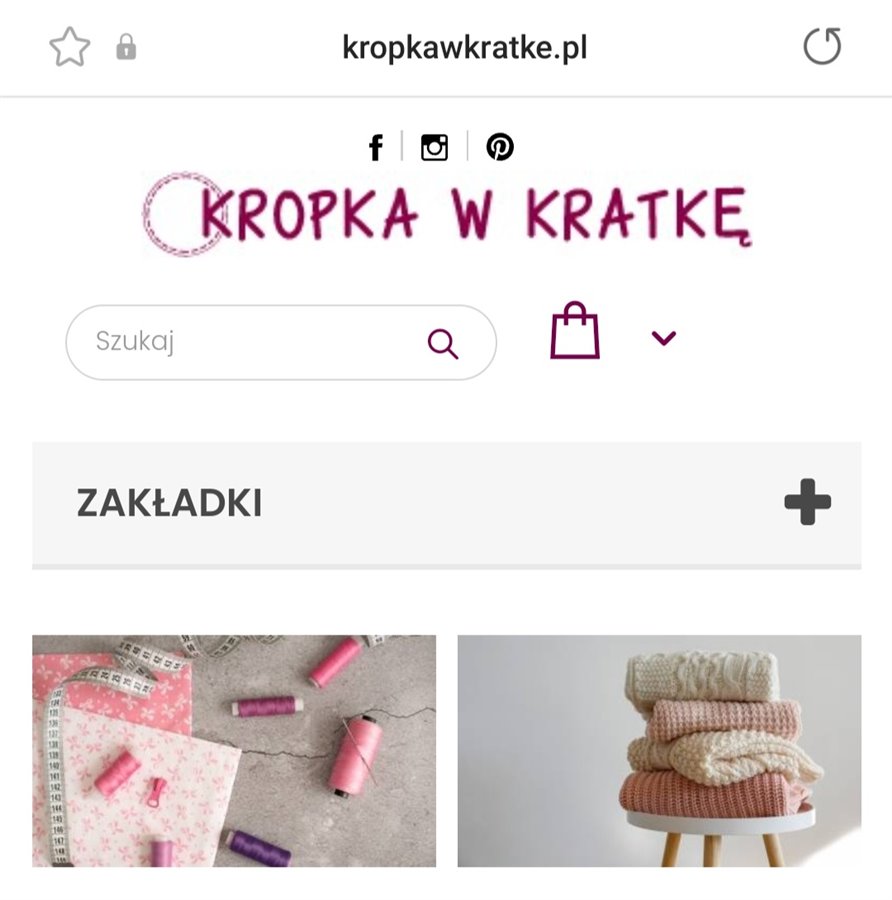Image resolution: width=892 pixels, height=900 pixels.
Task: Open the shop's Instagram profile
Action: (x=434, y=148)
